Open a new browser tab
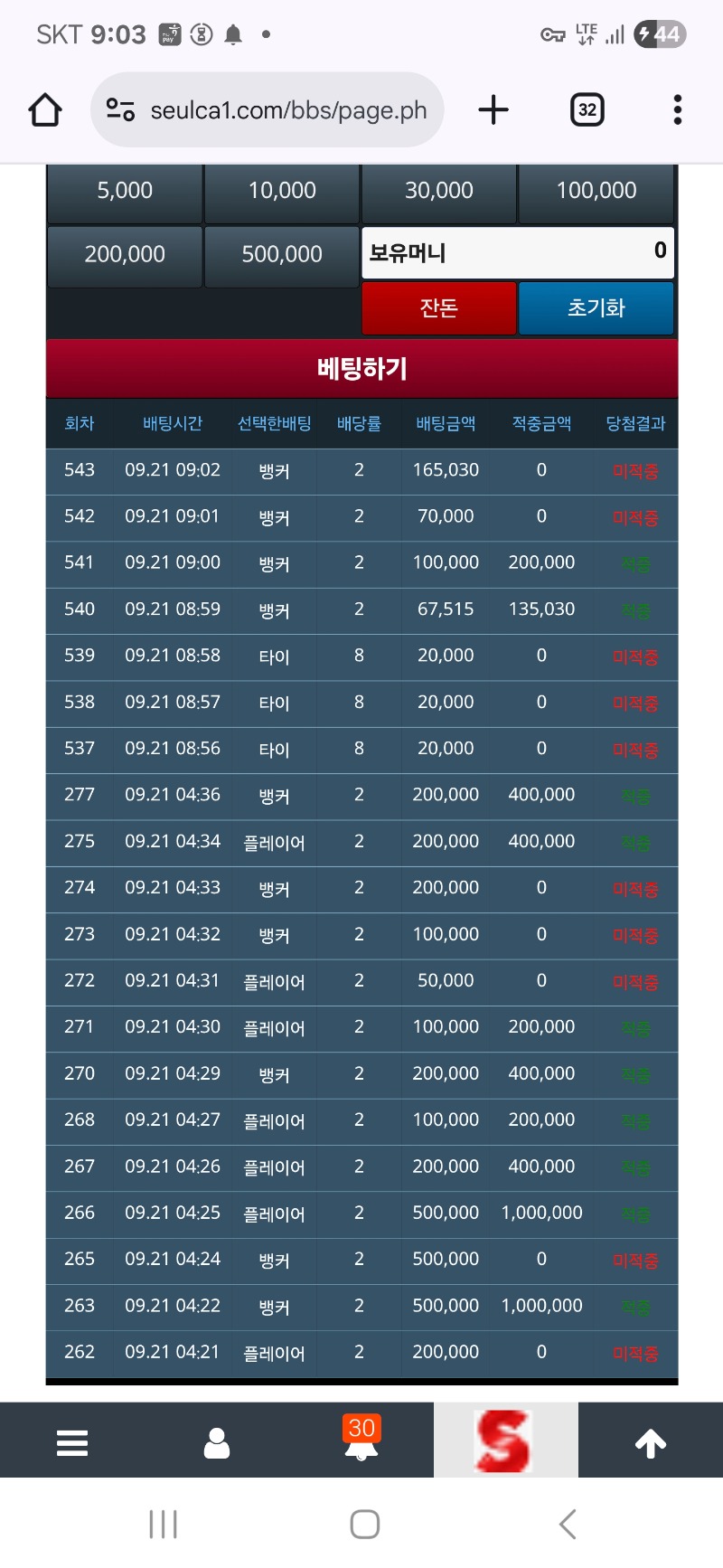This screenshot has height=1568, width=723. [x=493, y=110]
